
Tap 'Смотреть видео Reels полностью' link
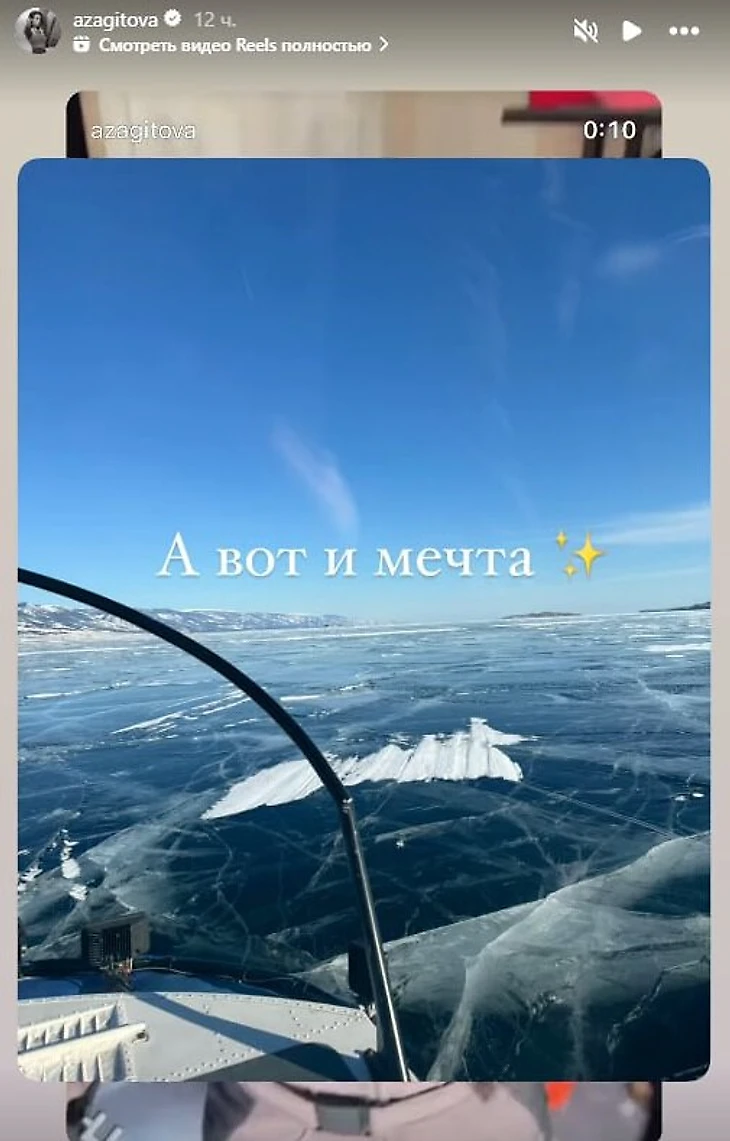coord(234,45)
